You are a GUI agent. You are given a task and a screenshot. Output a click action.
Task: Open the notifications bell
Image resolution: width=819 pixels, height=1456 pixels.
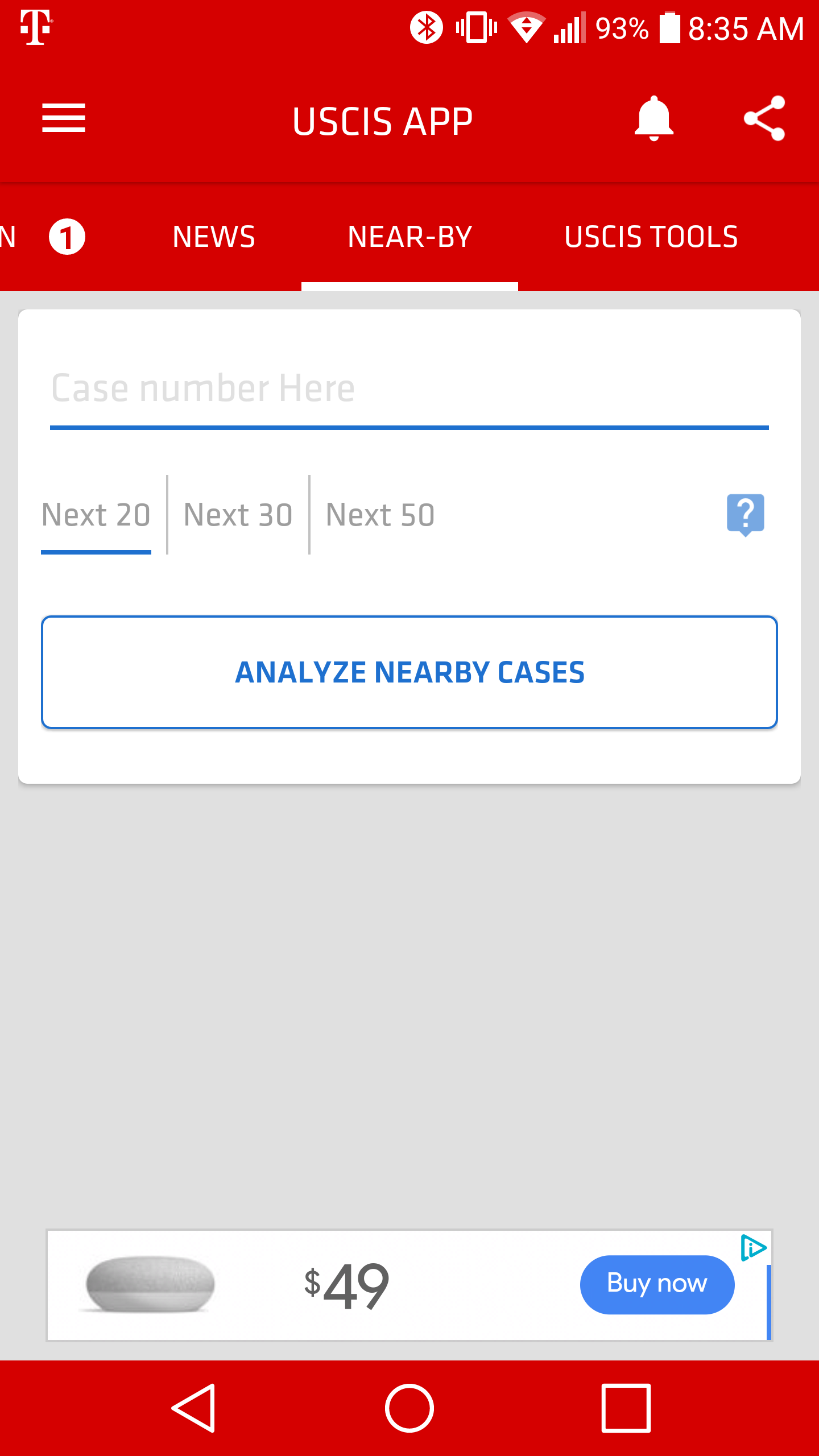654,118
